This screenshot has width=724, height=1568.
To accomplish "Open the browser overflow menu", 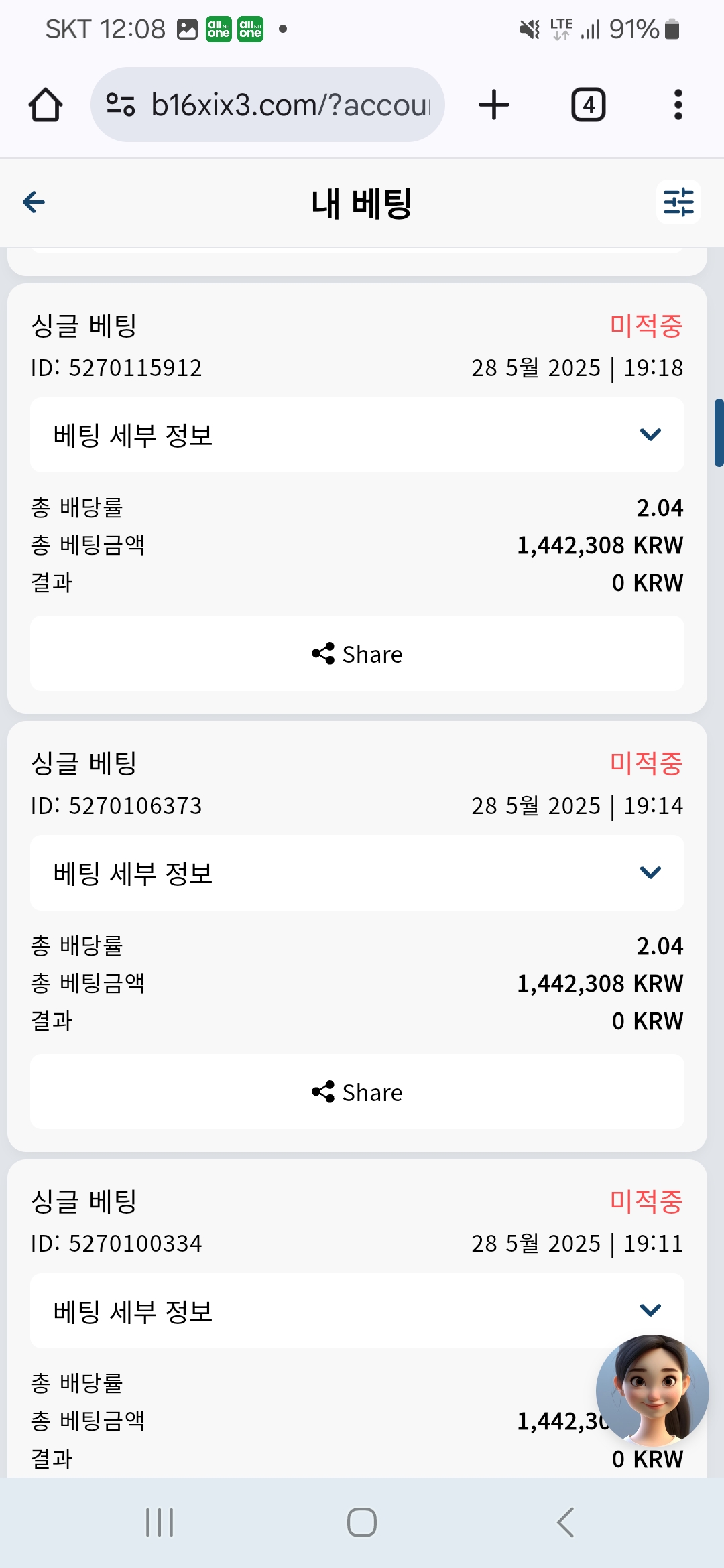I will pos(678,105).
